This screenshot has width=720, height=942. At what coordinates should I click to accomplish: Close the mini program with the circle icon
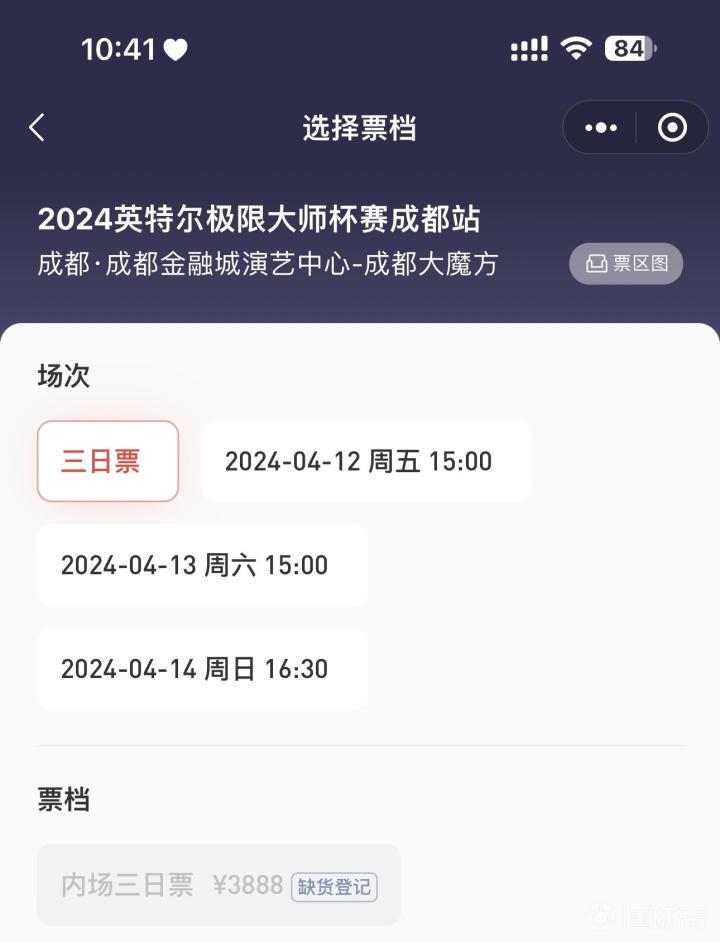[672, 128]
